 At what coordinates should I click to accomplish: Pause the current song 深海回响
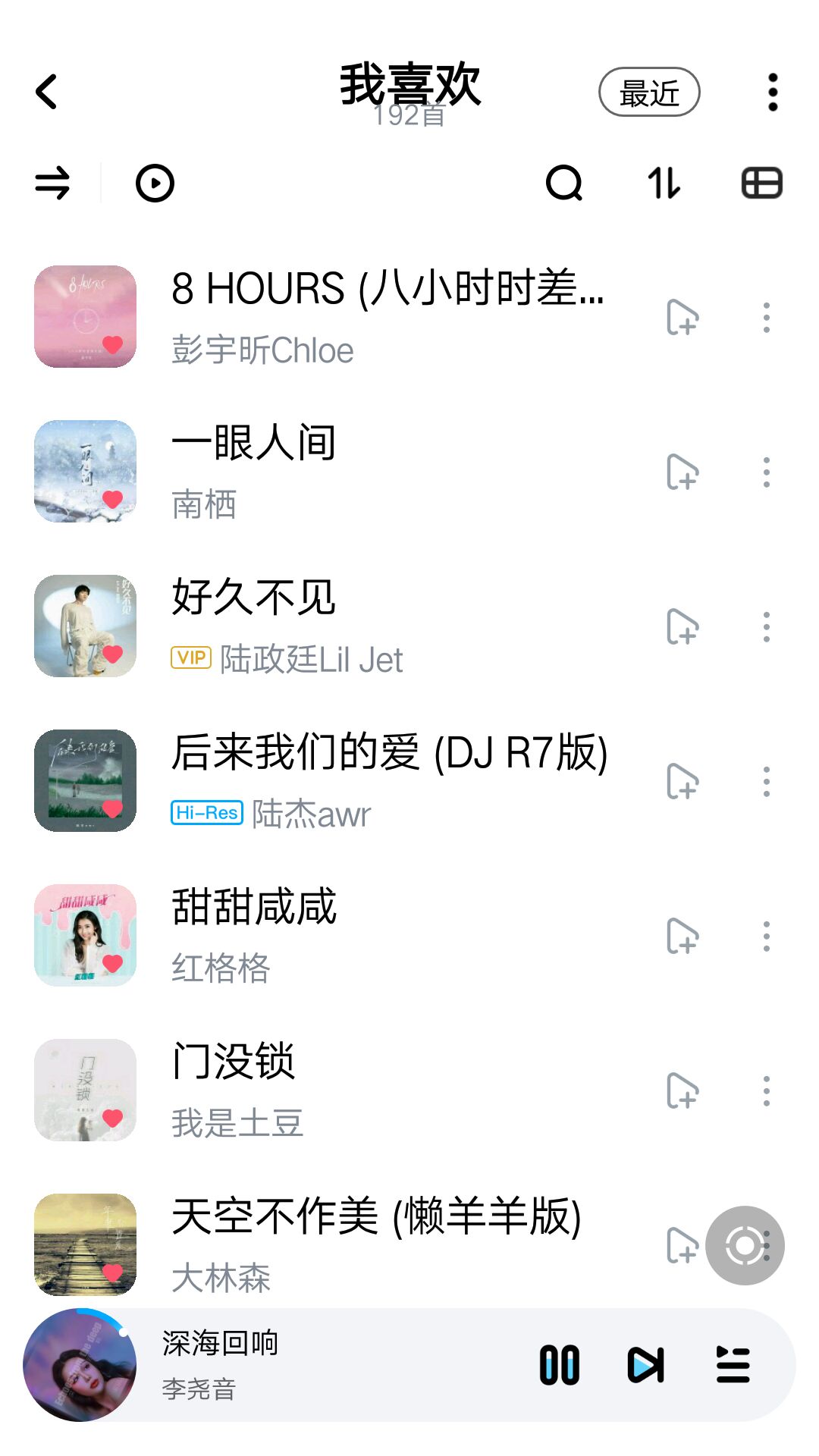[560, 1365]
